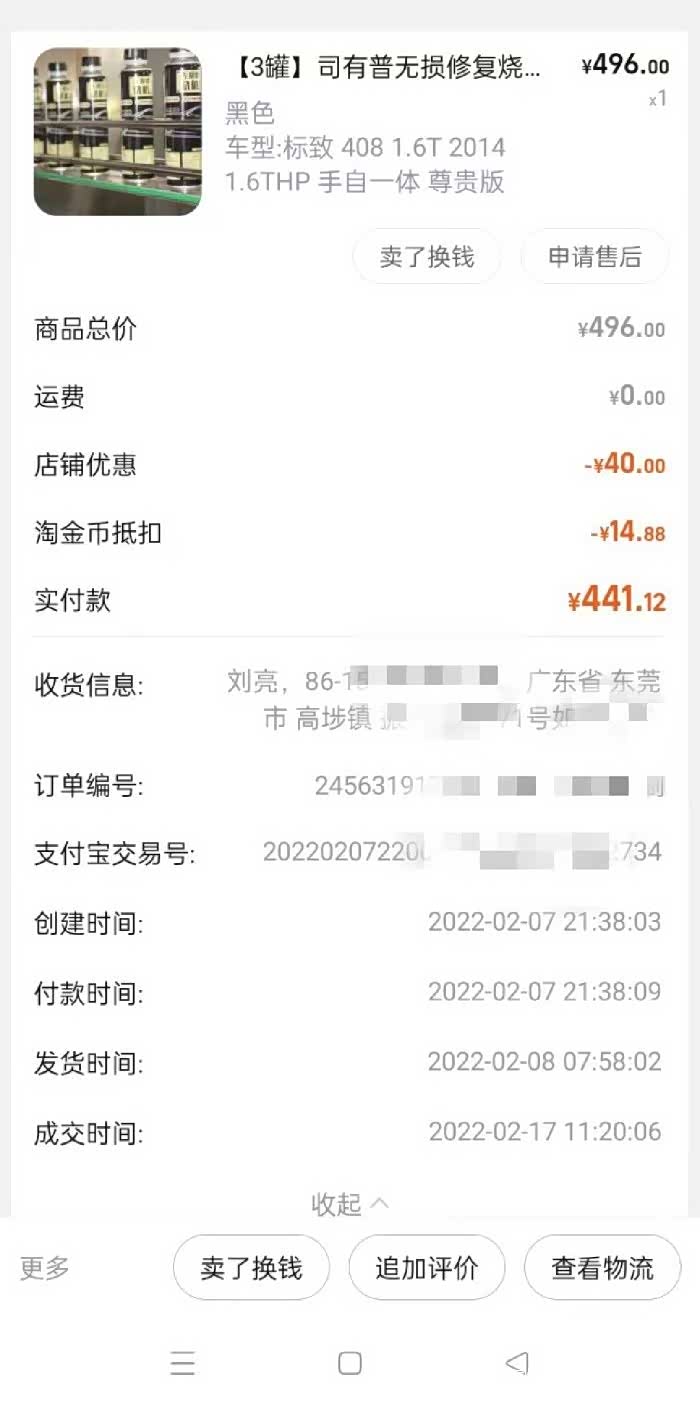Viewport: 700px width, 1406px height.
Task: Tap 申请售后 to request after-sales service
Action: (594, 257)
